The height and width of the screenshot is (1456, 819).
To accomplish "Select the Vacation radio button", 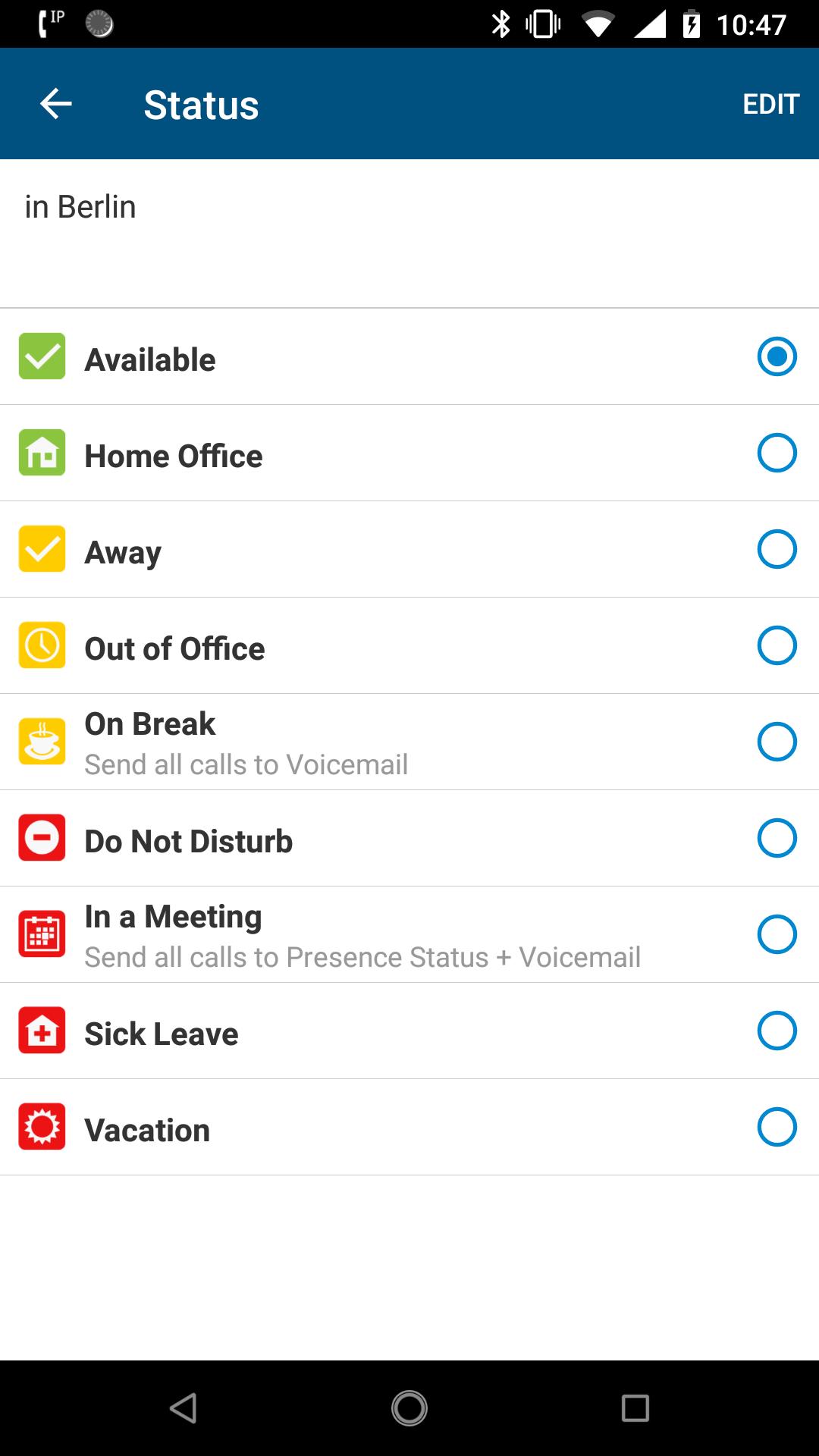I will [x=776, y=1128].
